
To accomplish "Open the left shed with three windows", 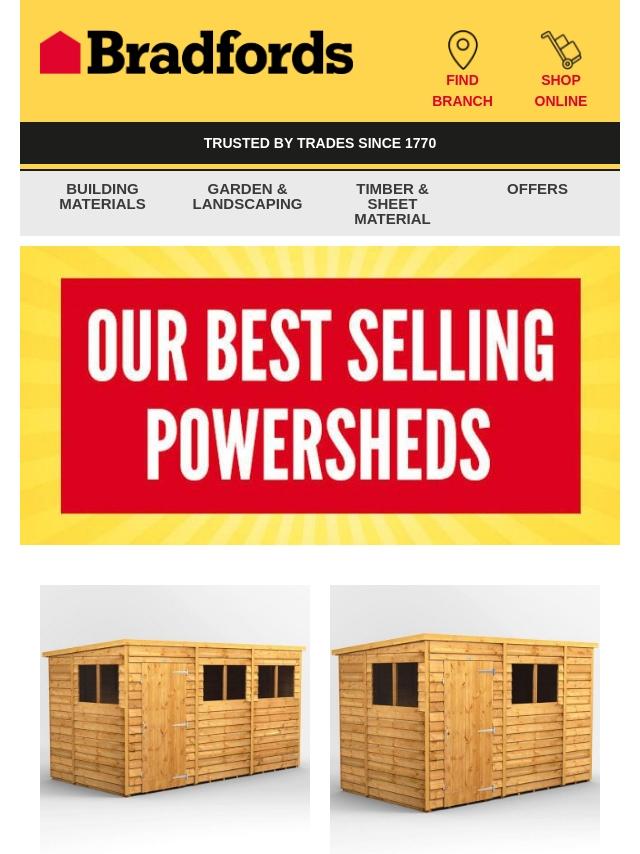I will (x=175, y=718).
